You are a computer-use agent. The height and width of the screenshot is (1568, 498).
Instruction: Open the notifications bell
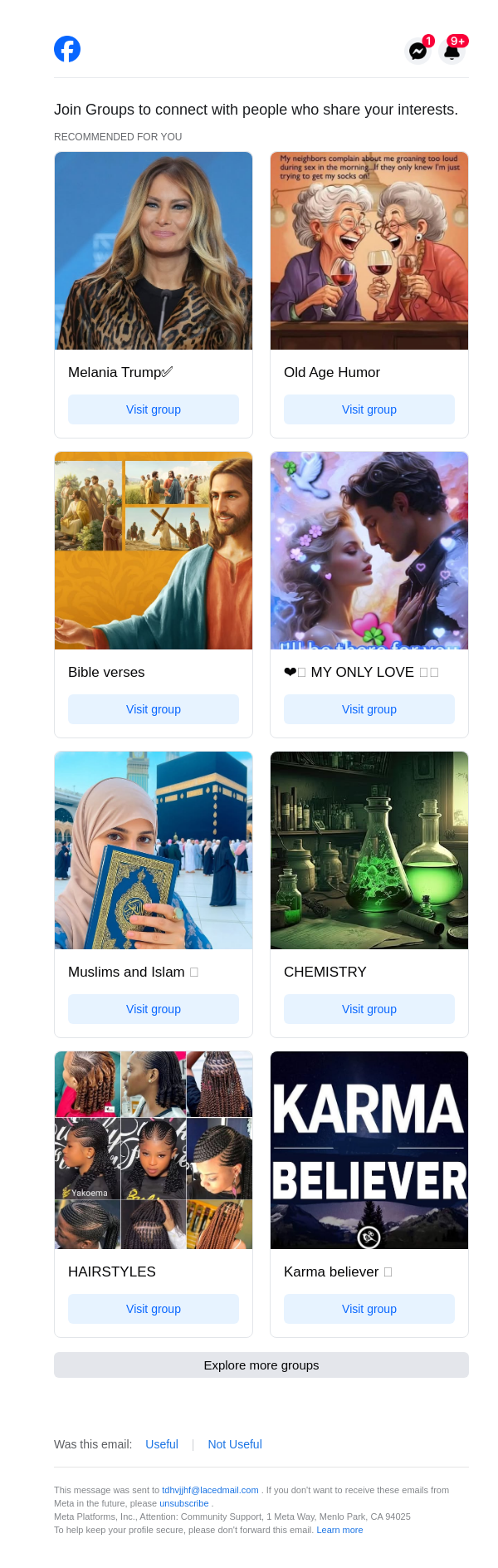click(452, 51)
